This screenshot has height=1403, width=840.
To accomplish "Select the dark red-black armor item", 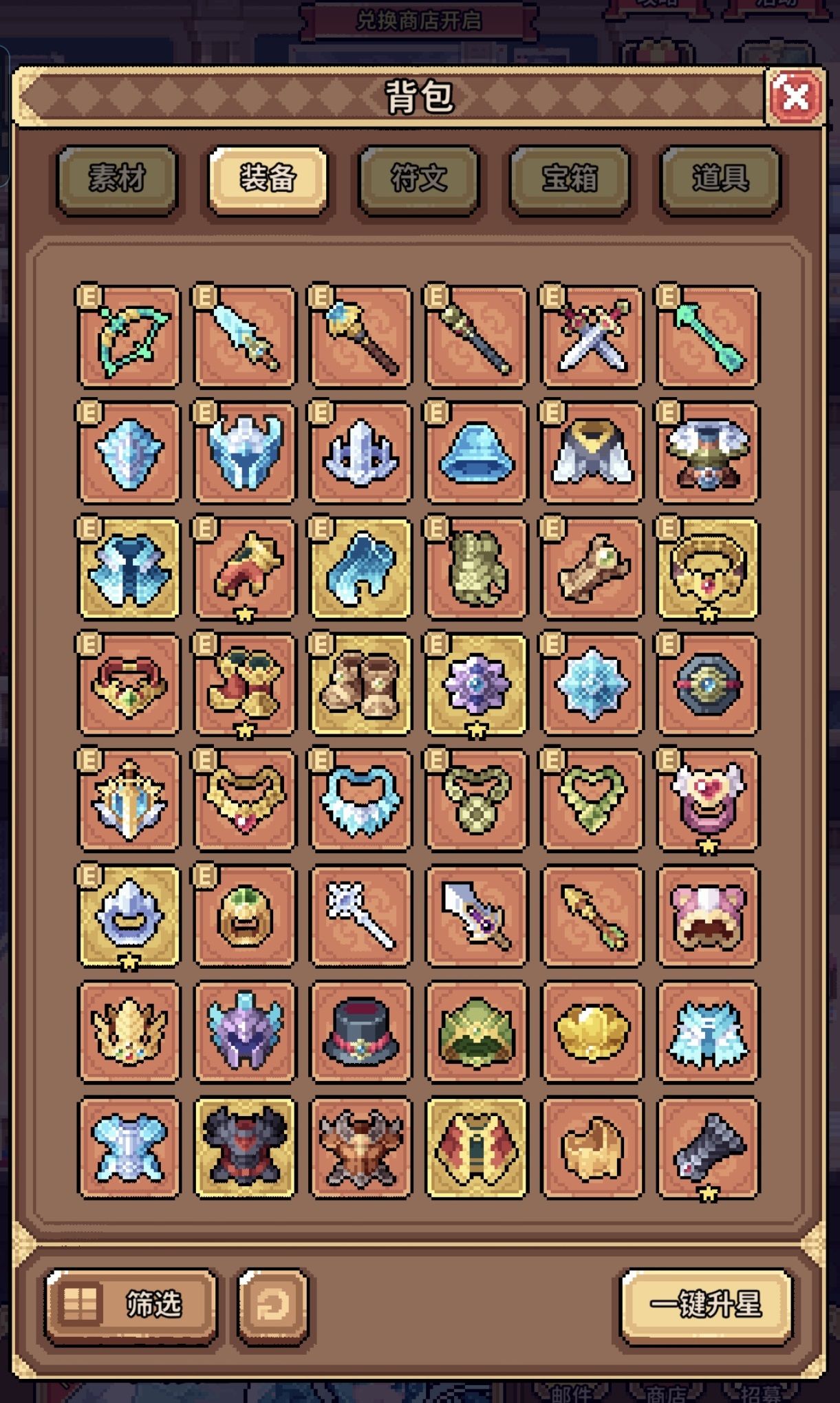I will coord(245,1147).
